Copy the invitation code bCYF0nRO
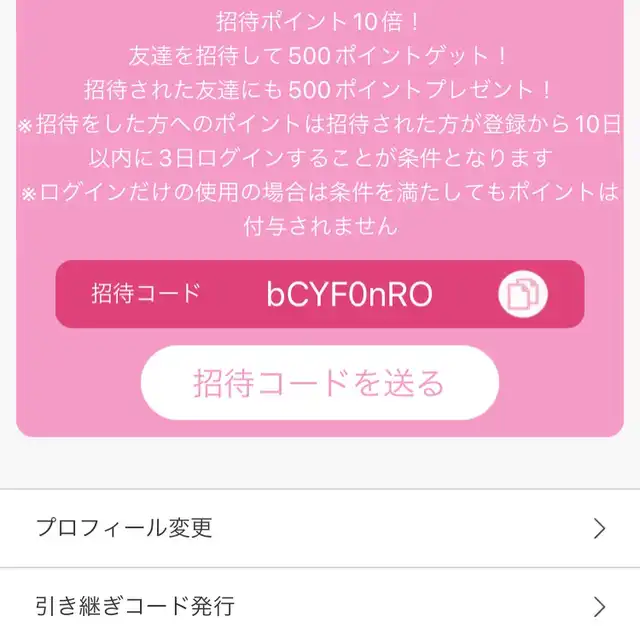The image size is (640, 640). [524, 294]
